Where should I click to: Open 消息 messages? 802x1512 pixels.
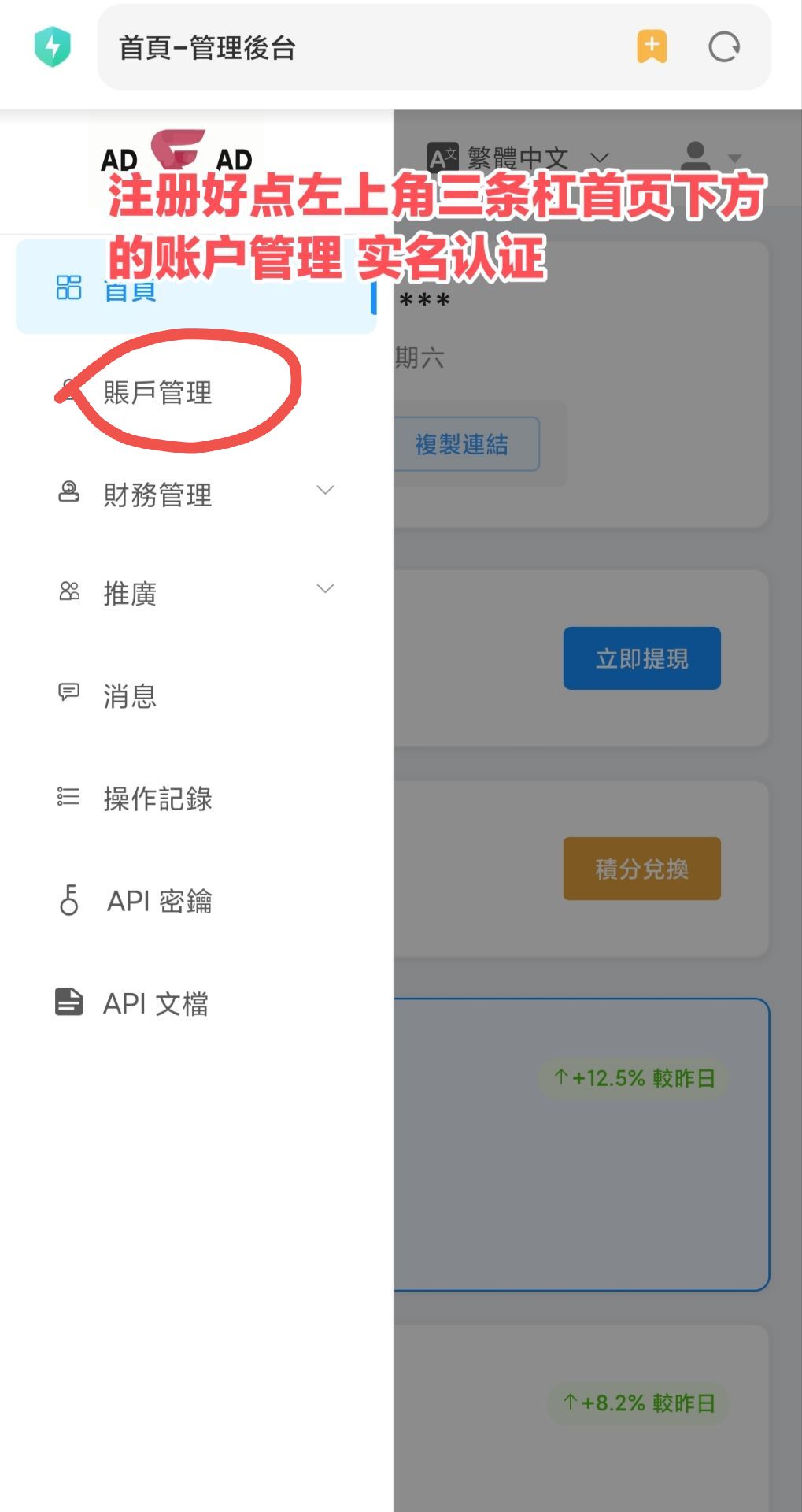click(130, 695)
